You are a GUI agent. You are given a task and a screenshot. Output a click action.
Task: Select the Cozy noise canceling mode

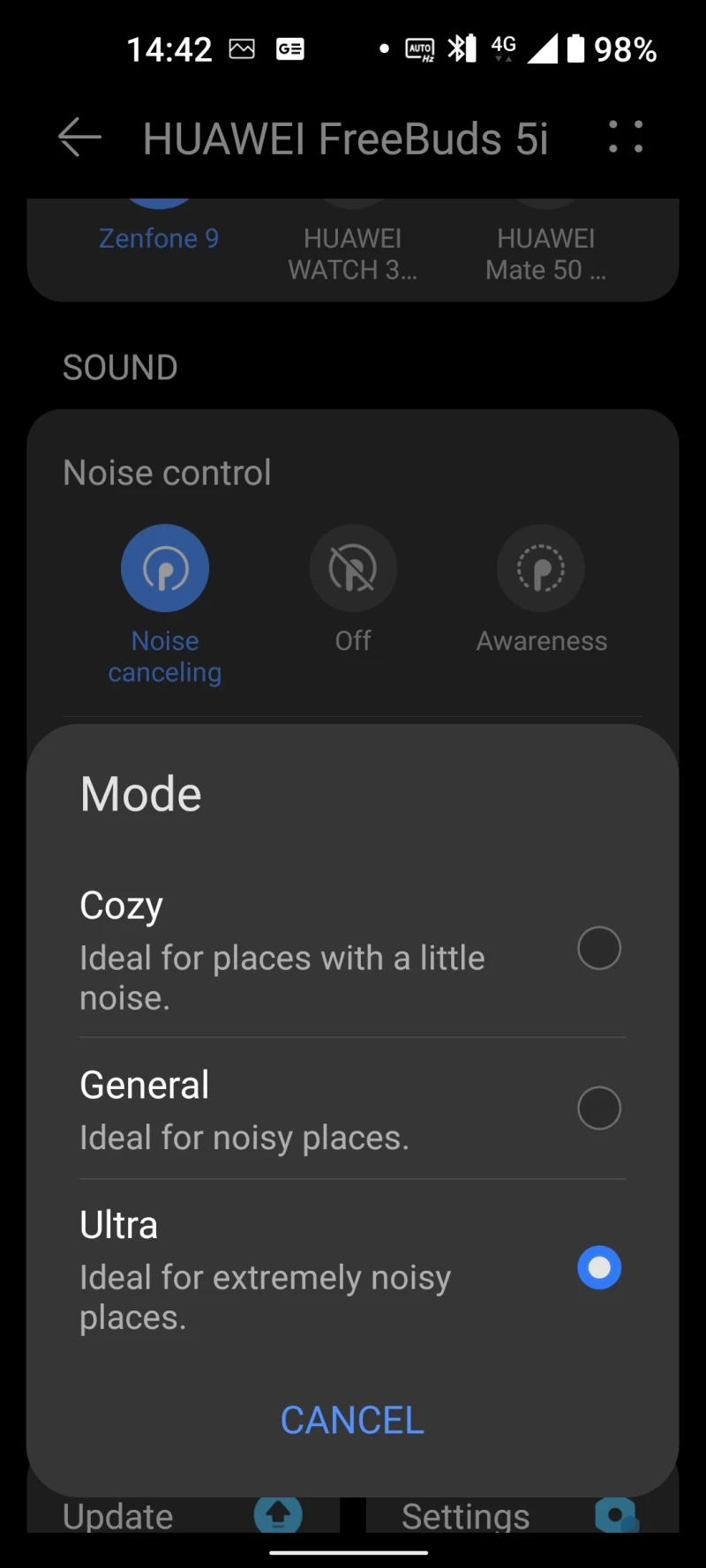[x=598, y=948]
